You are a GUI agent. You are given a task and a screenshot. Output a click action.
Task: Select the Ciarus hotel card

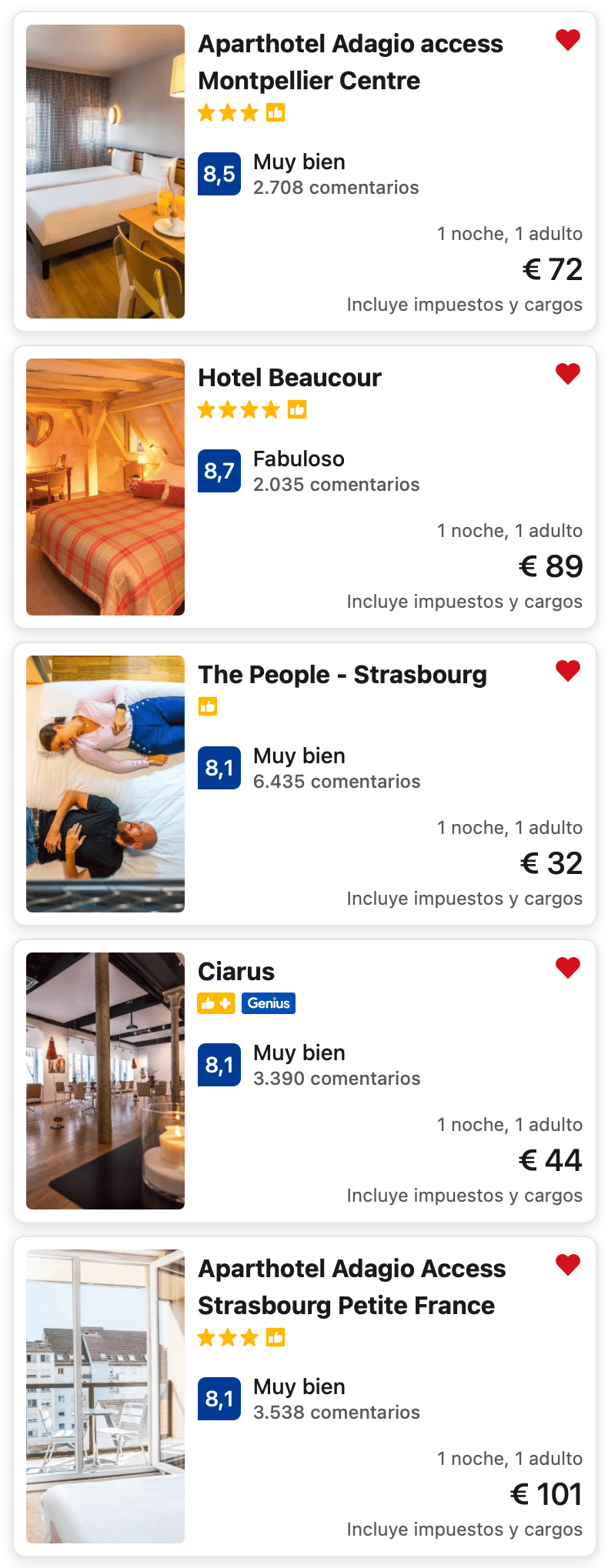pos(236,972)
